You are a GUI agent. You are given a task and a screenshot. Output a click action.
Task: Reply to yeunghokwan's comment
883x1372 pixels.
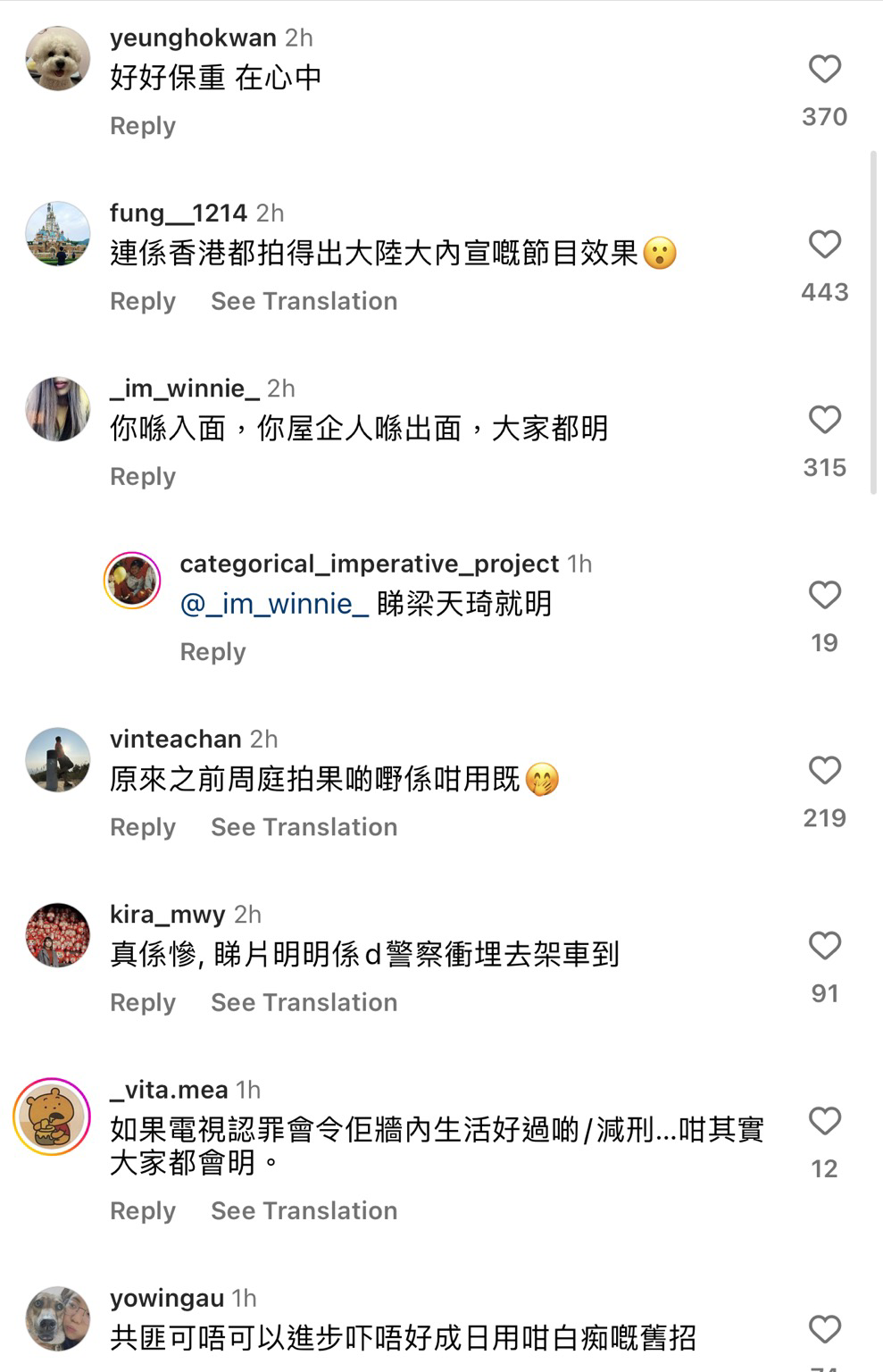[143, 126]
